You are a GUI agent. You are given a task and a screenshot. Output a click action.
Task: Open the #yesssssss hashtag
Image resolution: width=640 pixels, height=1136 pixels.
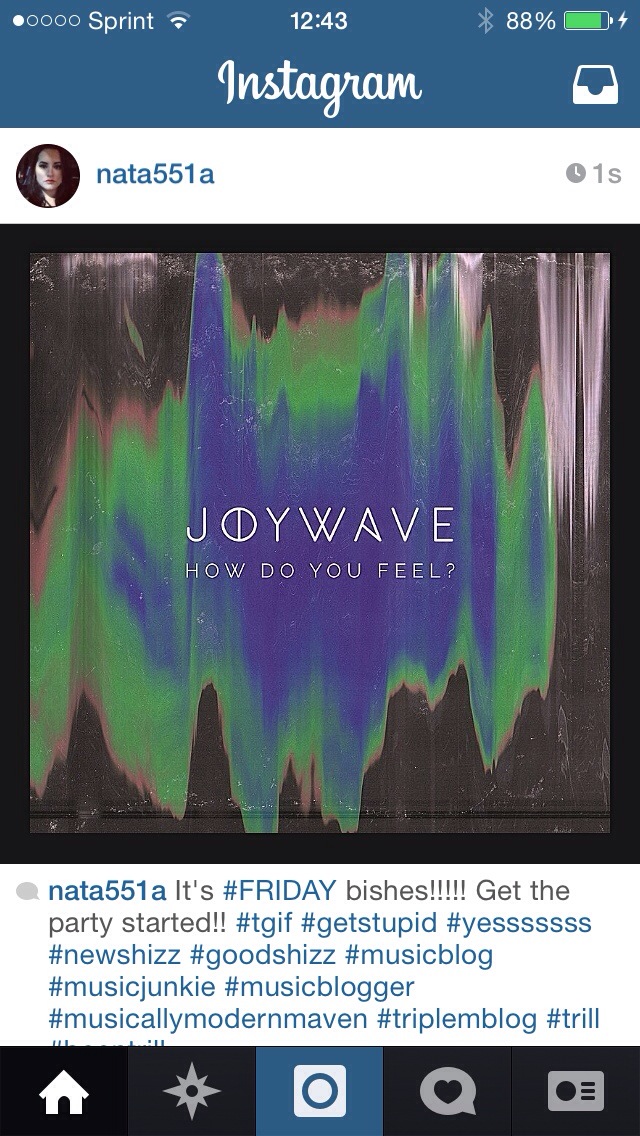pyautogui.click(x=519, y=922)
